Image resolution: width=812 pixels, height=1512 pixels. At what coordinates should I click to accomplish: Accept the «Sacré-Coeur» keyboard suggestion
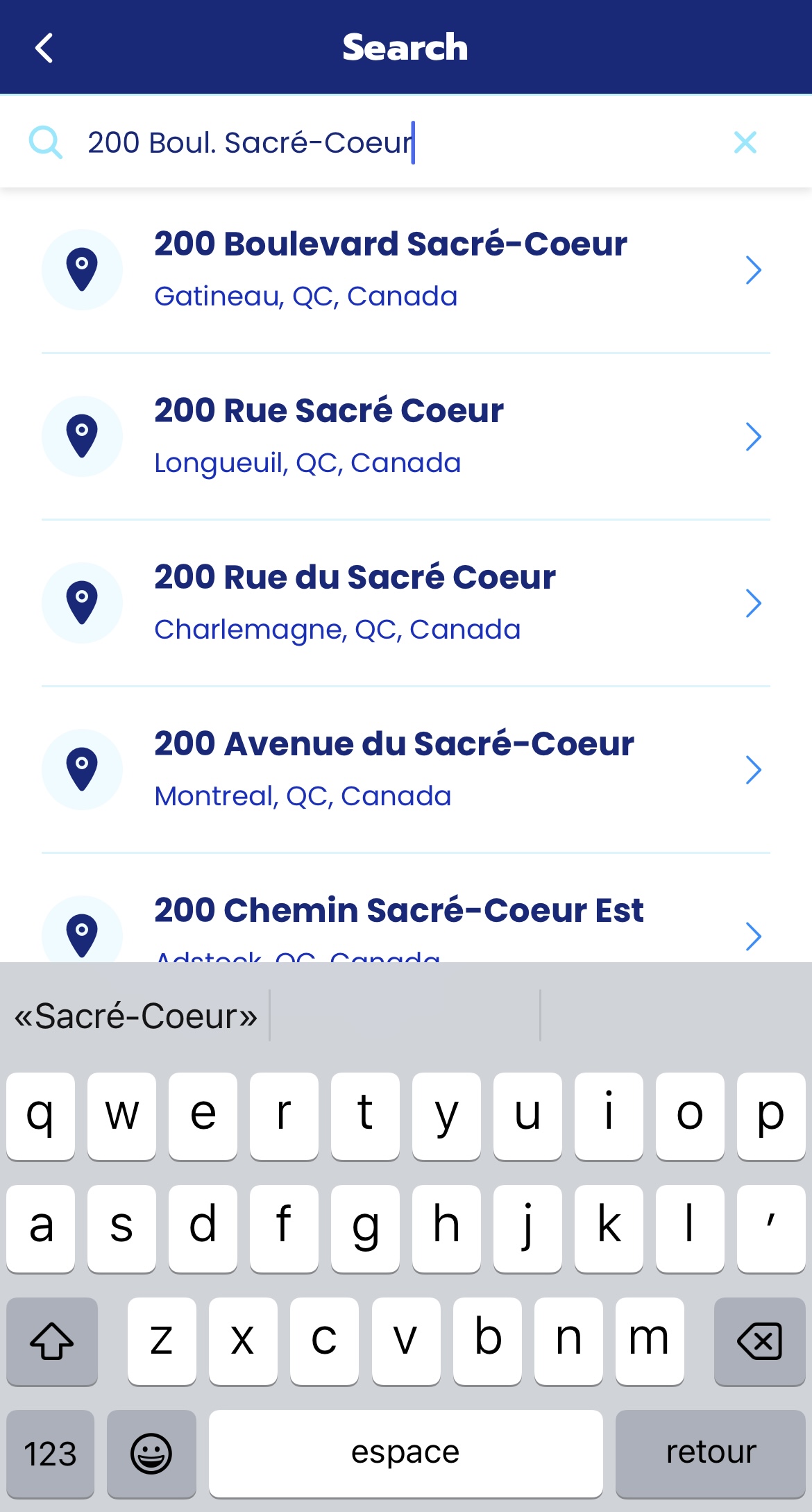tap(136, 1016)
